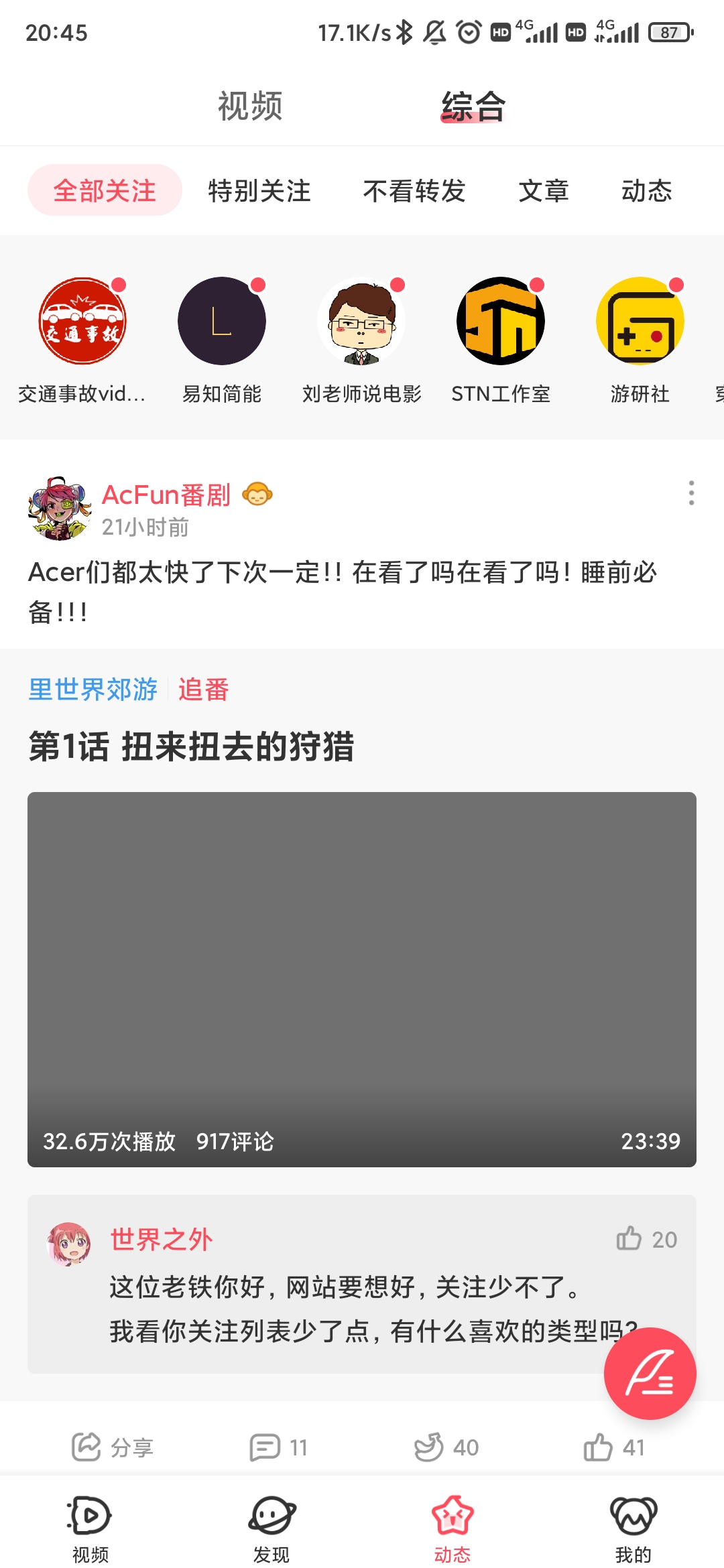View 游研社 updates
Image resolution: width=724 pixels, height=1568 pixels.
(x=640, y=322)
